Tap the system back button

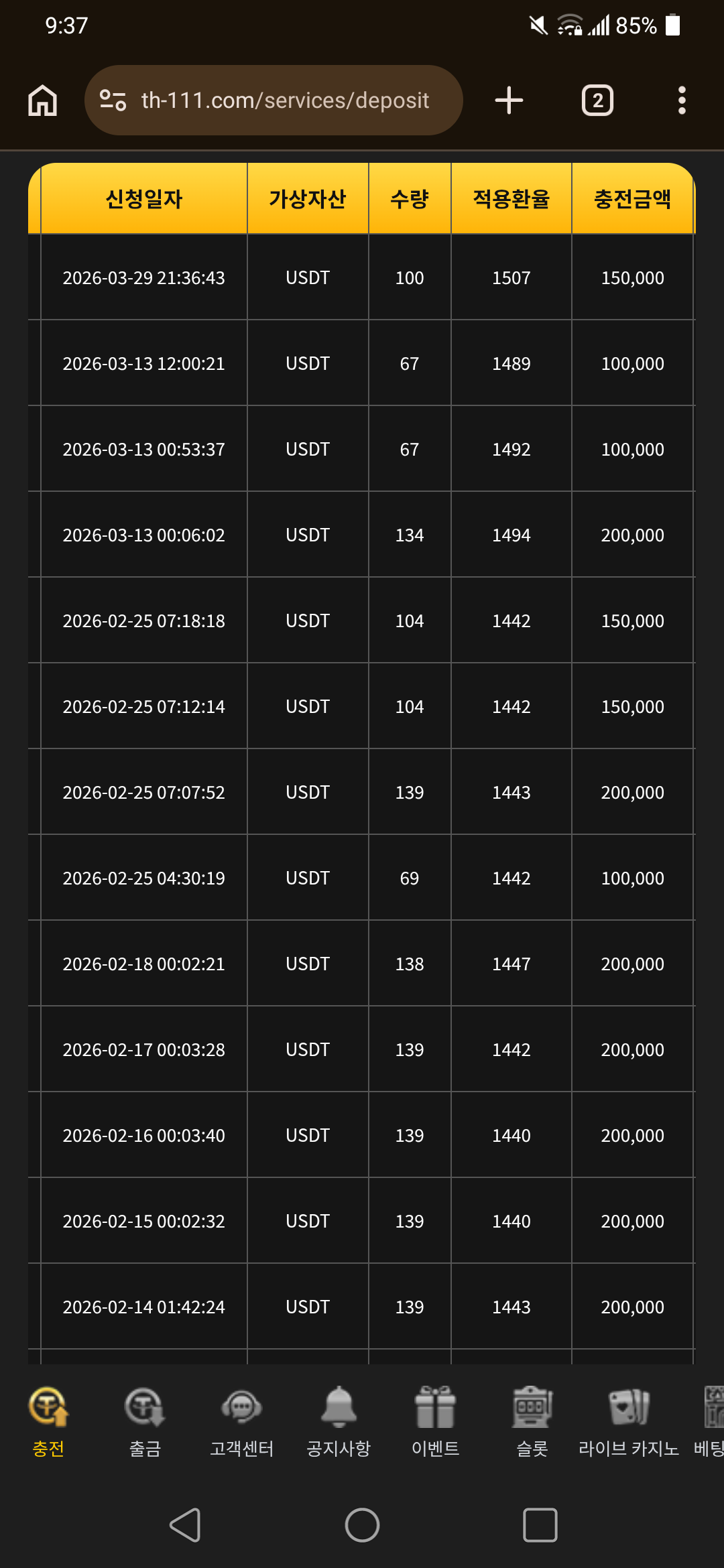pos(185,1525)
